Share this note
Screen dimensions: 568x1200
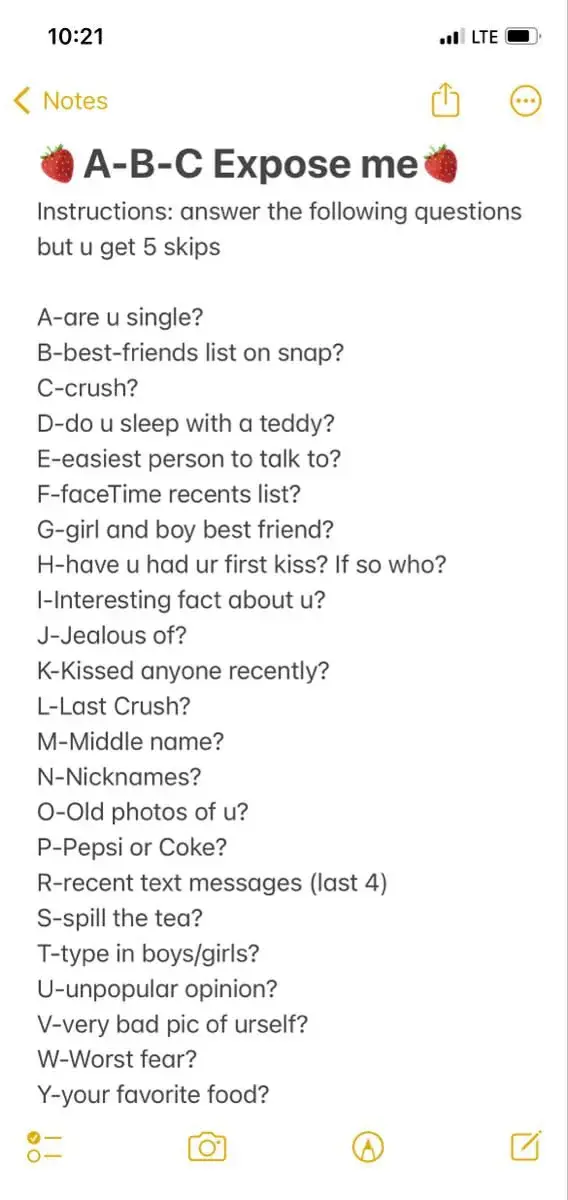(x=445, y=100)
